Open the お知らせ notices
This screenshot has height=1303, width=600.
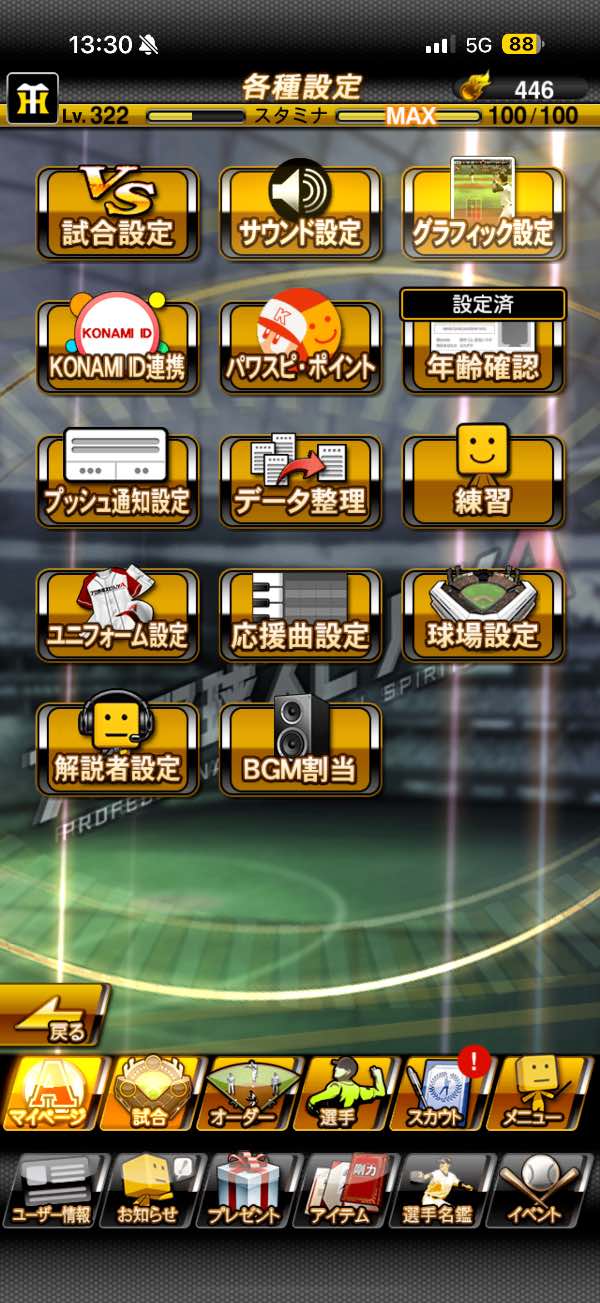(x=150, y=1190)
